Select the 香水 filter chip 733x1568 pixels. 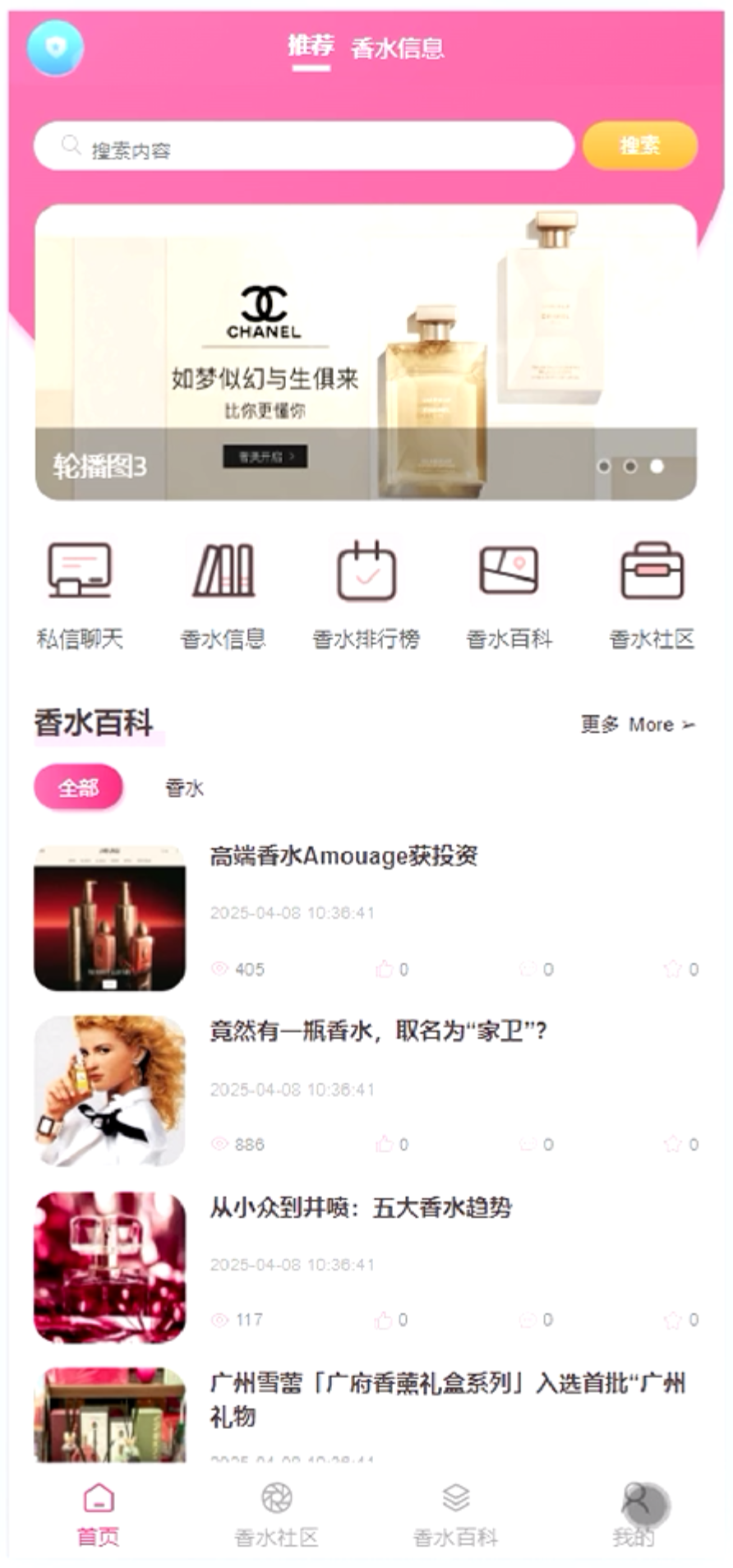click(184, 788)
